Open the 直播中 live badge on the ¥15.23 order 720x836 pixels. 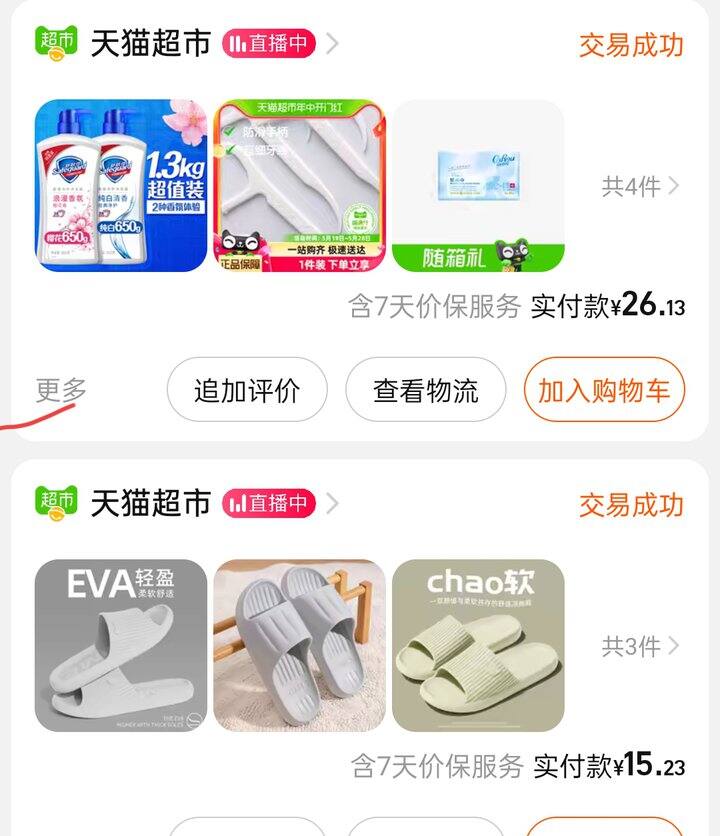point(268,504)
